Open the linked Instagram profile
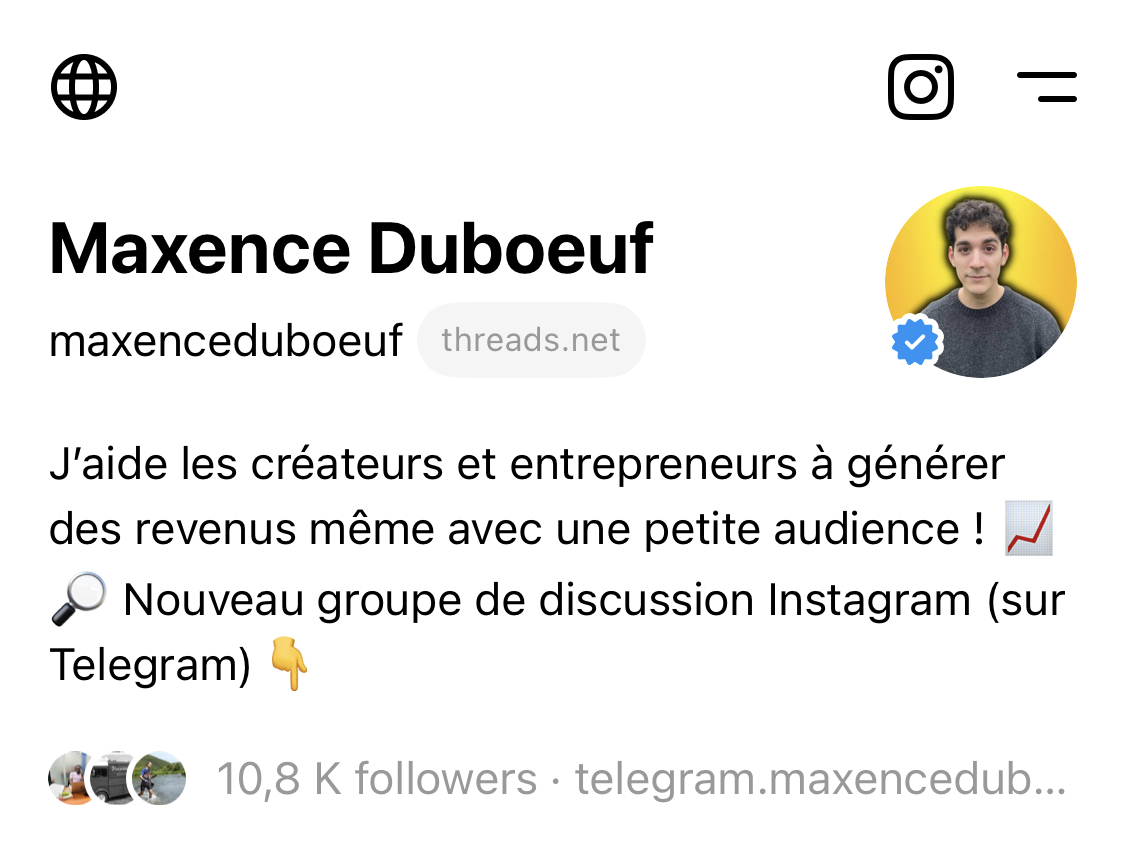 (920, 87)
